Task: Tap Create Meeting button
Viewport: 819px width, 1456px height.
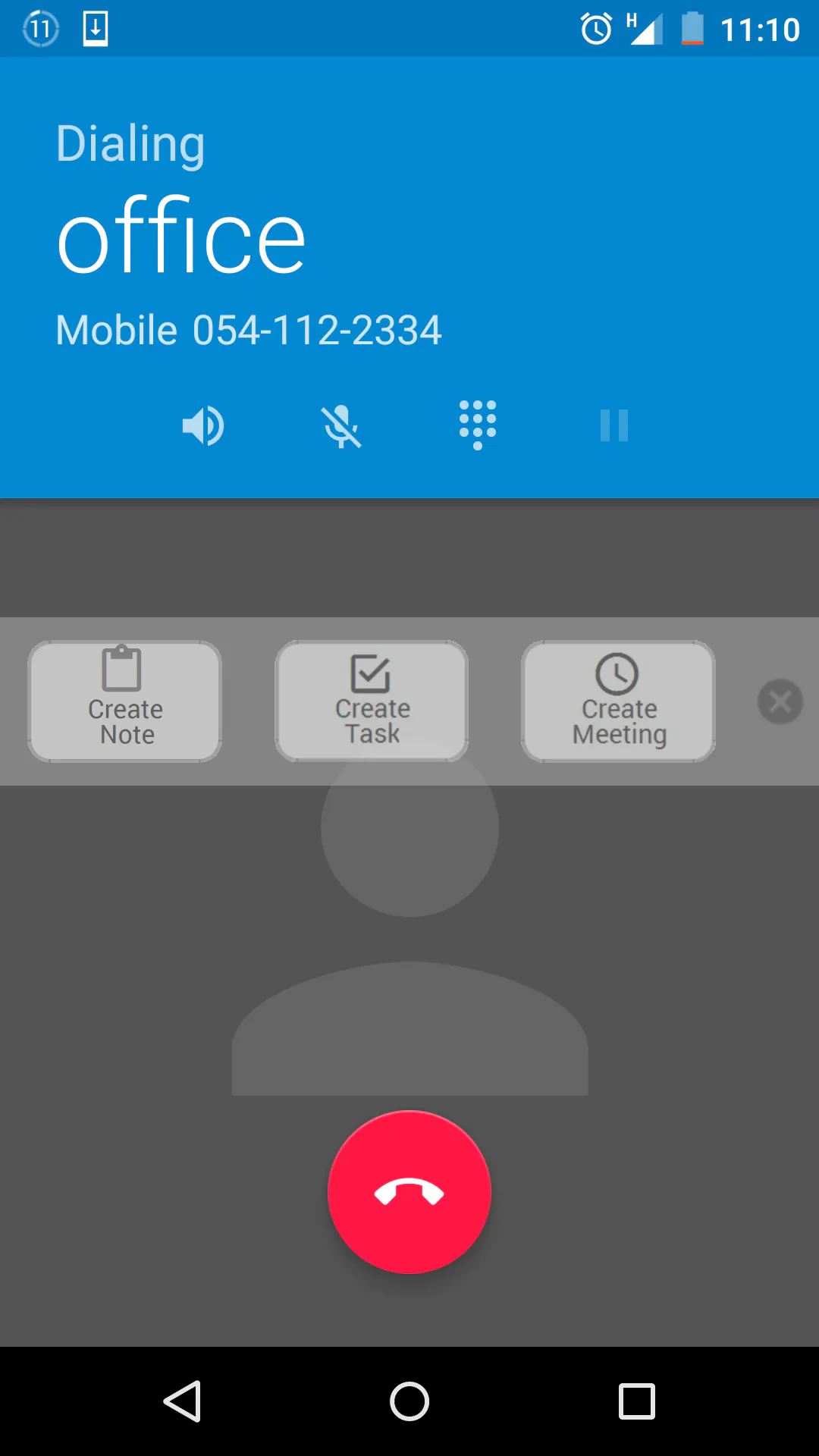Action: pos(619,701)
